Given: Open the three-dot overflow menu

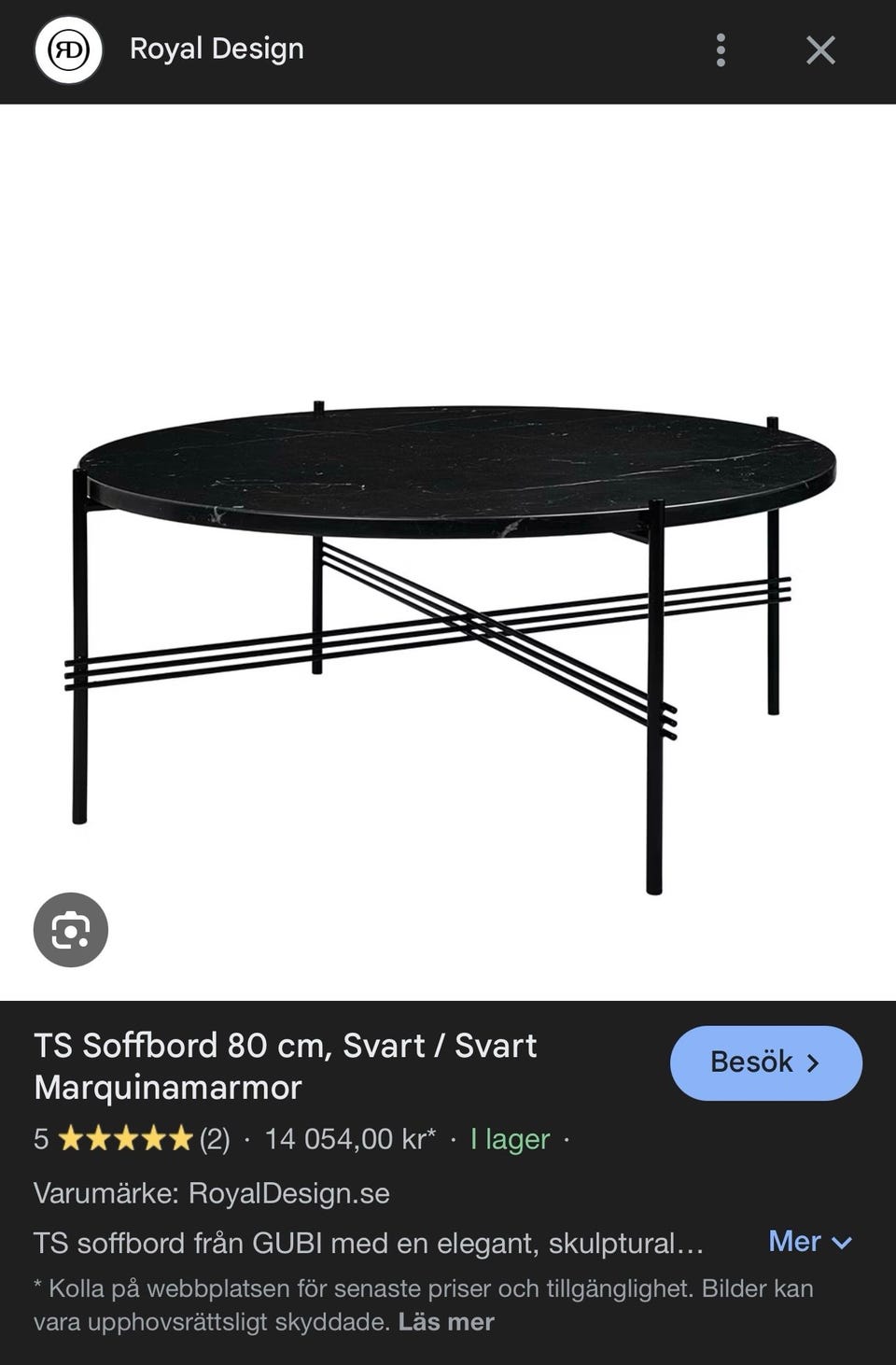Looking at the screenshot, I should tap(721, 50).
